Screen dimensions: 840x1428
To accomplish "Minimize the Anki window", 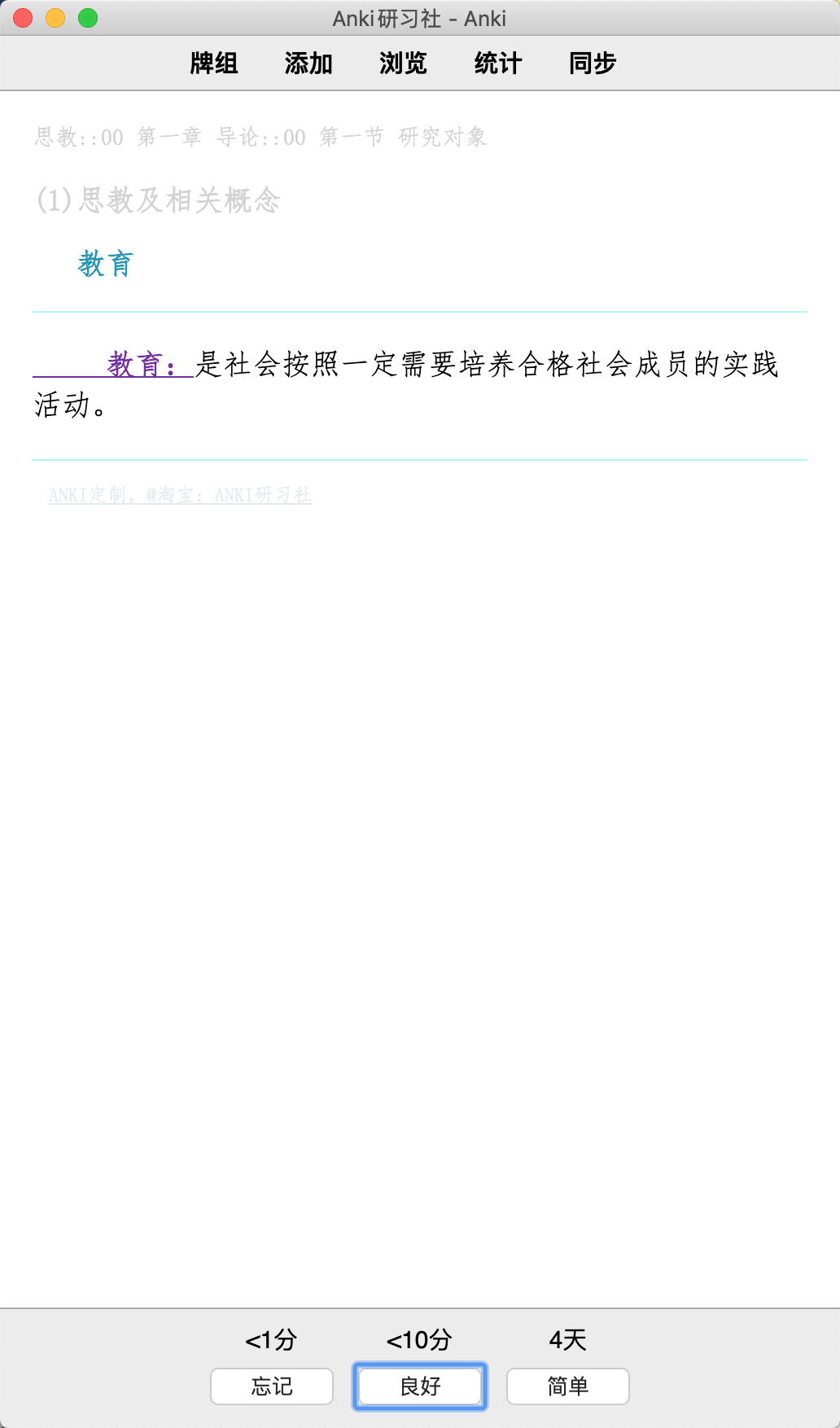I will pyautogui.click(x=55, y=18).
